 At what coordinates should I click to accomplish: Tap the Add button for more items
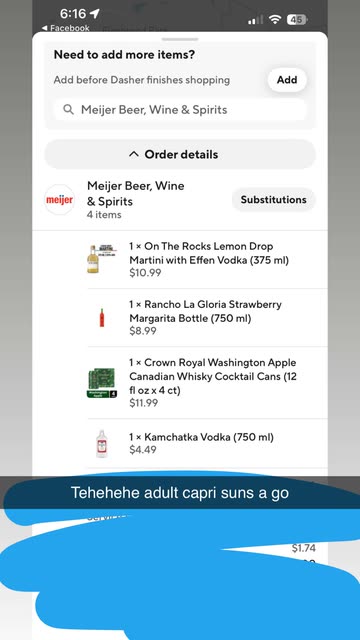click(287, 80)
